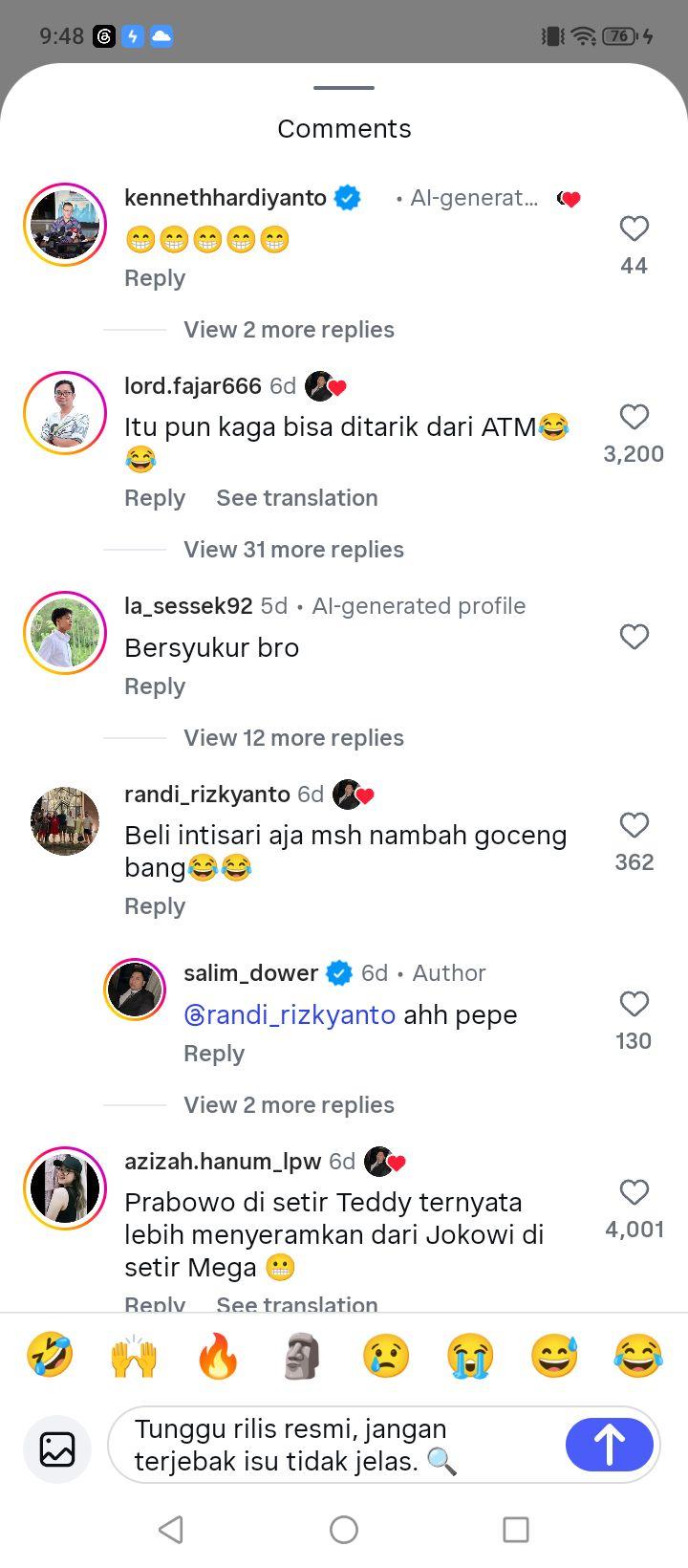This screenshot has height=1568, width=688.
Task: Like la_sessek92's Bersyukur bro comment
Action: (634, 637)
